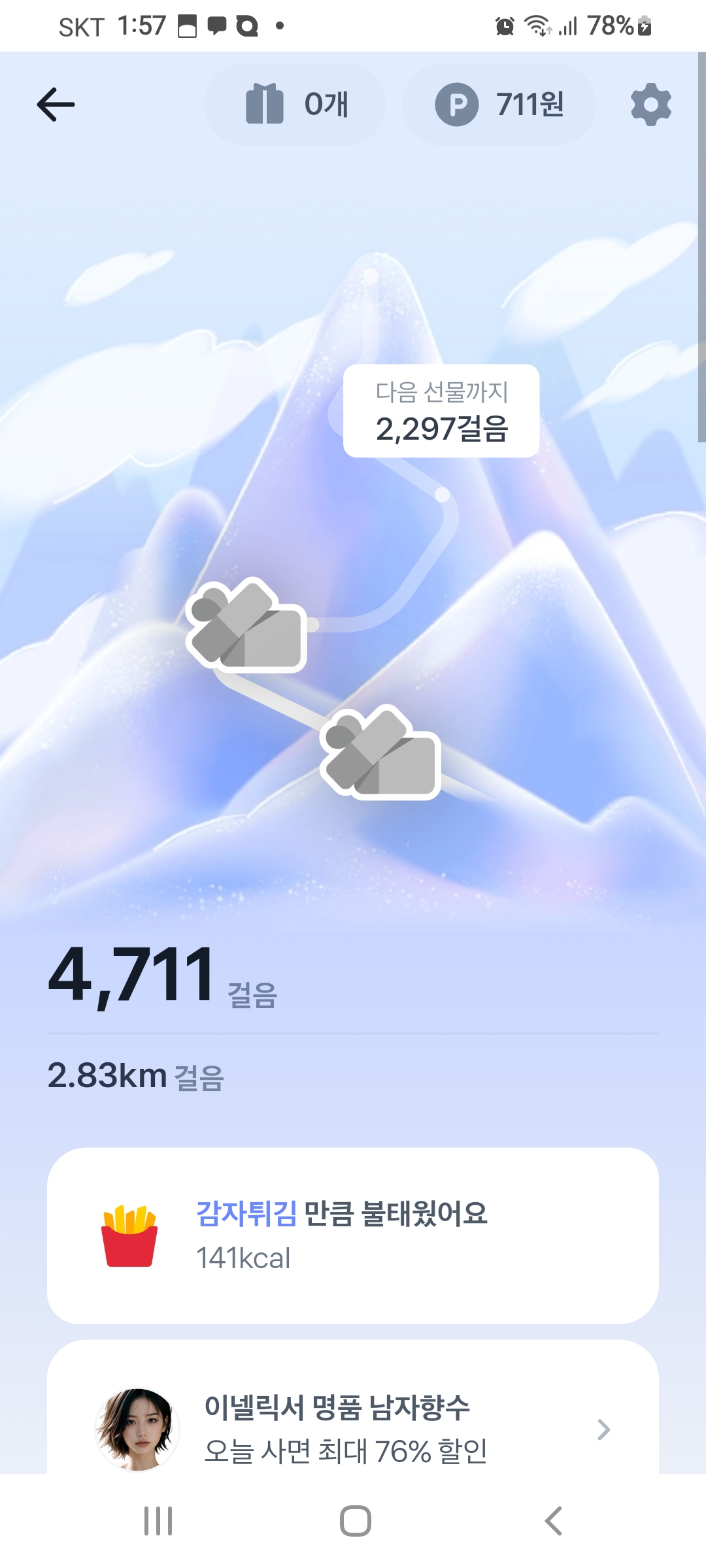Open the system recent apps view
This screenshot has width=706, height=1568.
[158, 1521]
